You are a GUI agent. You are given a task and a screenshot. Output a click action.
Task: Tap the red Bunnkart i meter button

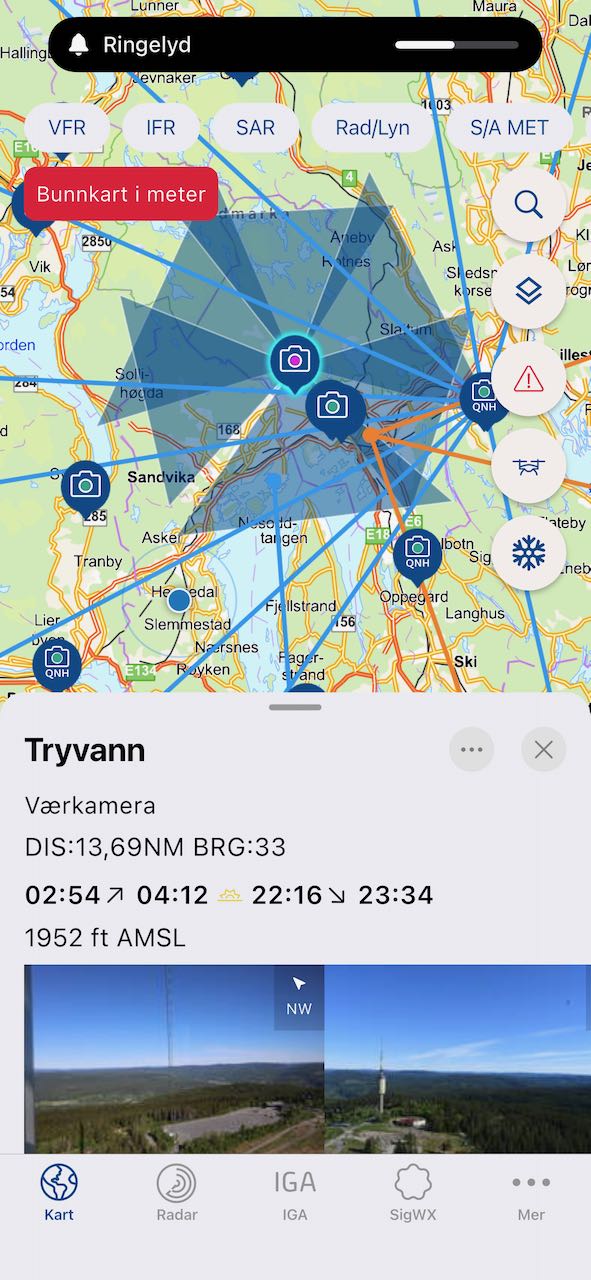point(121,194)
